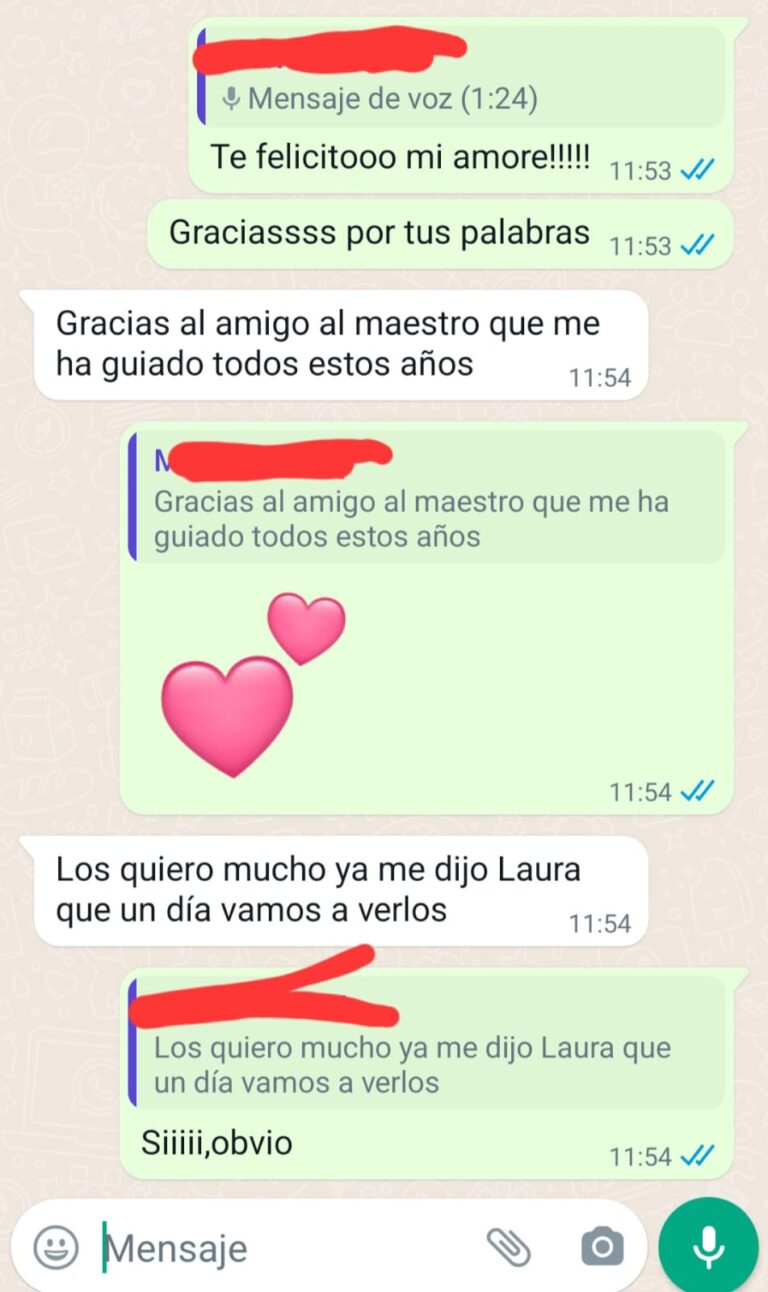This screenshot has height=1292, width=768.
Task: Tap the green microphone voice message button
Action: click(x=709, y=1246)
